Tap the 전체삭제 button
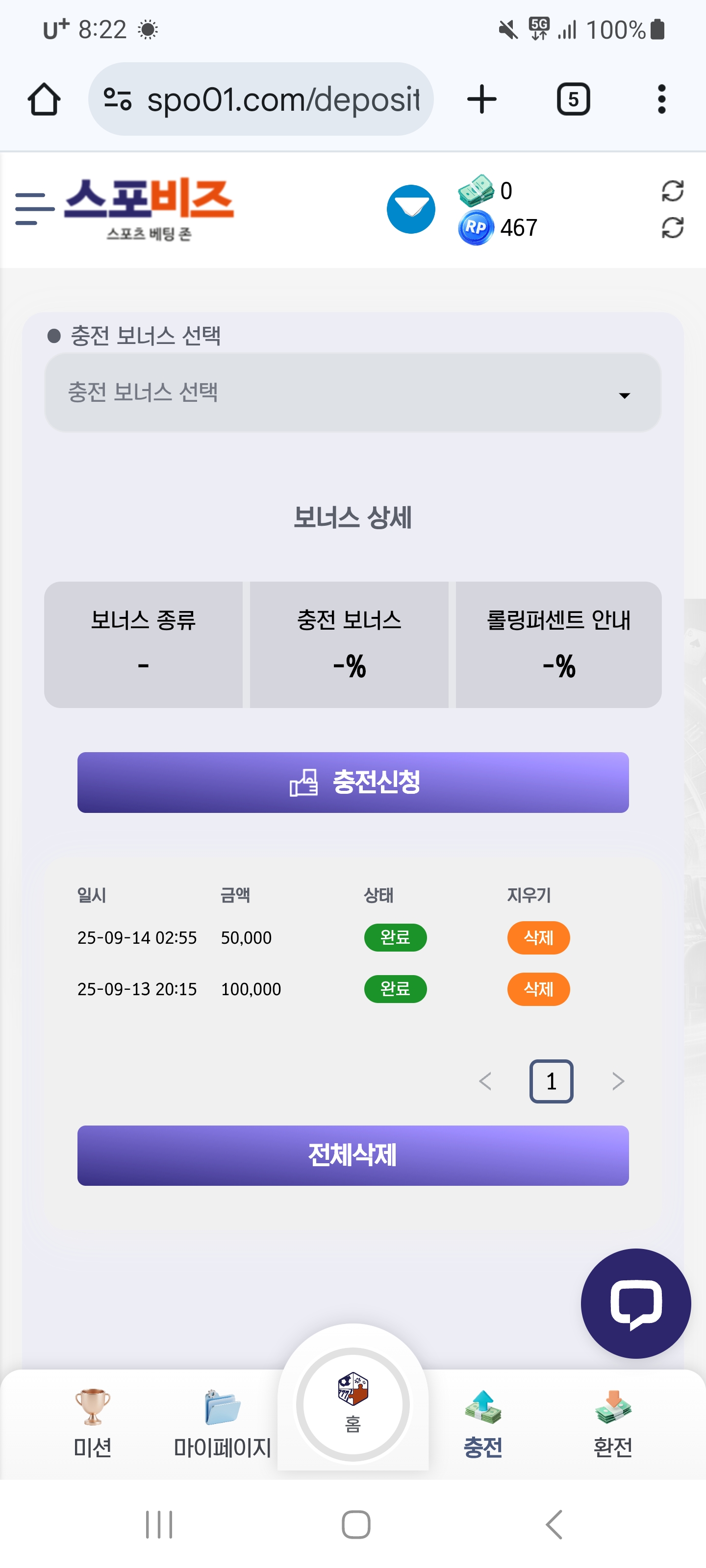Screen dimensions: 706x1568 (x=352, y=1155)
